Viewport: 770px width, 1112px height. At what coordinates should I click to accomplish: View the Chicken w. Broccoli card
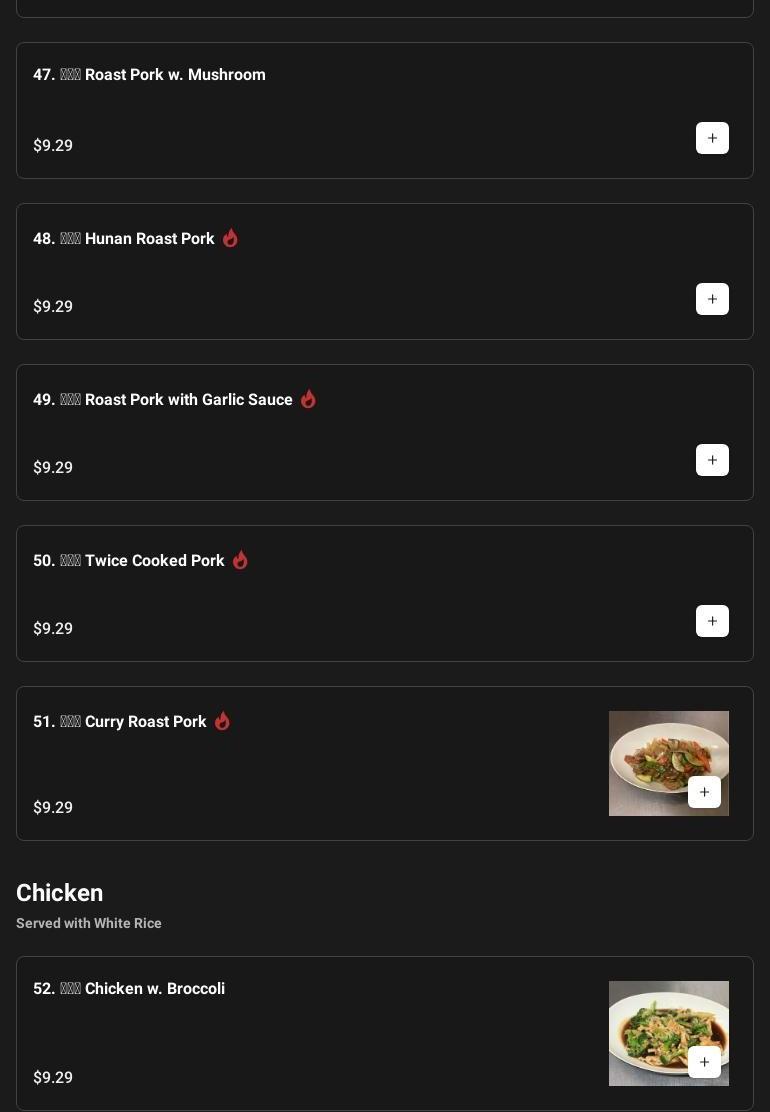pos(154,989)
